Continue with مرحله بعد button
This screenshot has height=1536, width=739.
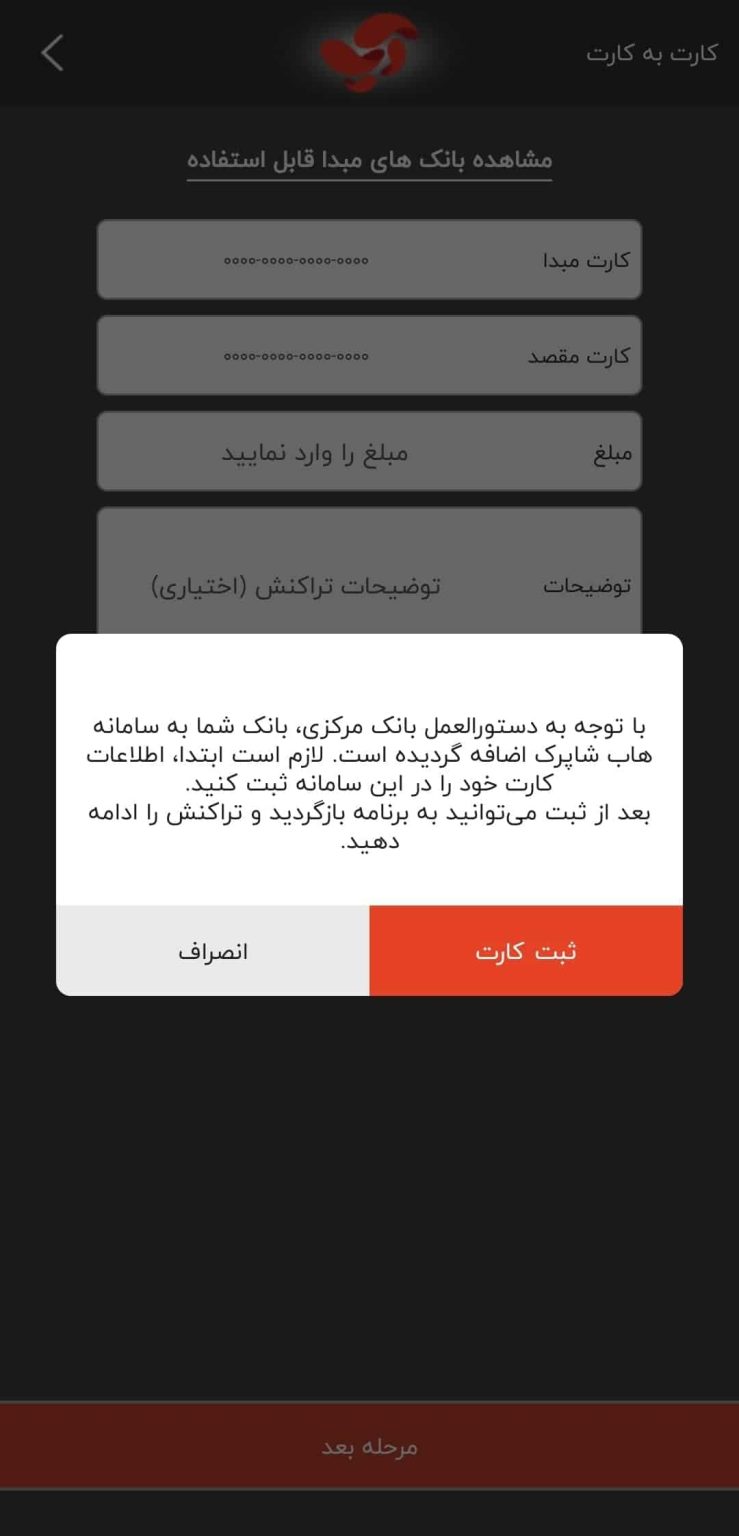(369, 1446)
